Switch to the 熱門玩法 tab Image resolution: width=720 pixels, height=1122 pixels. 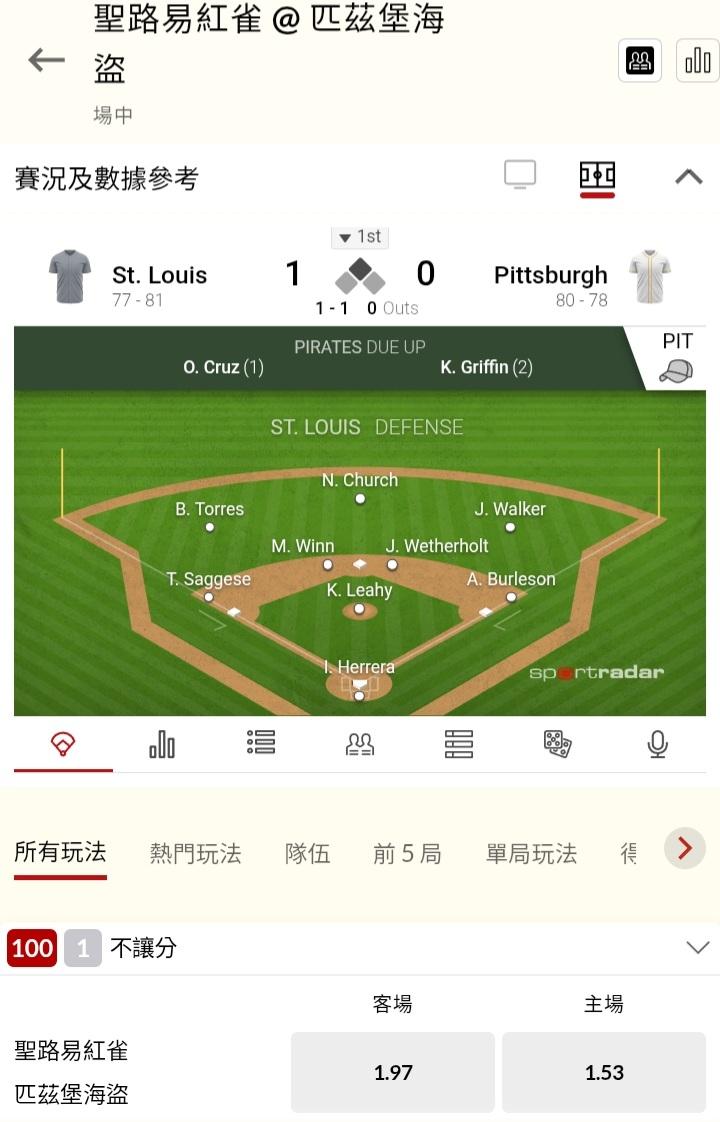click(195, 854)
